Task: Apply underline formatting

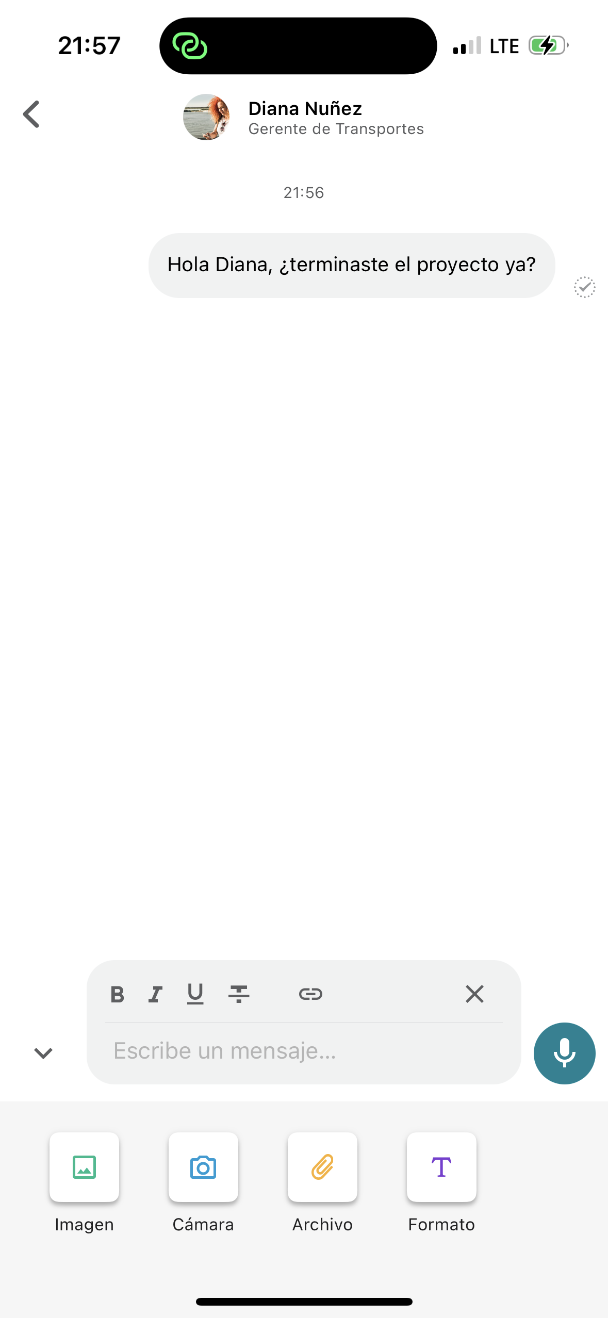Action: coord(195,993)
